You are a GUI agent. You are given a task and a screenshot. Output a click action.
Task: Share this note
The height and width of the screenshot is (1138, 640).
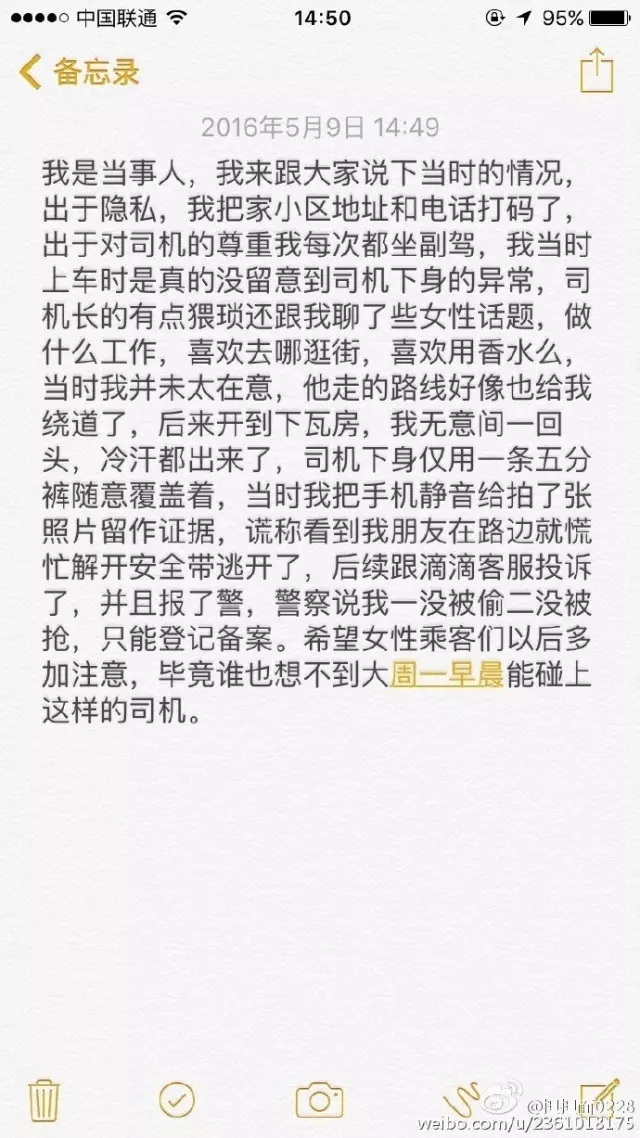pyautogui.click(x=596, y=70)
